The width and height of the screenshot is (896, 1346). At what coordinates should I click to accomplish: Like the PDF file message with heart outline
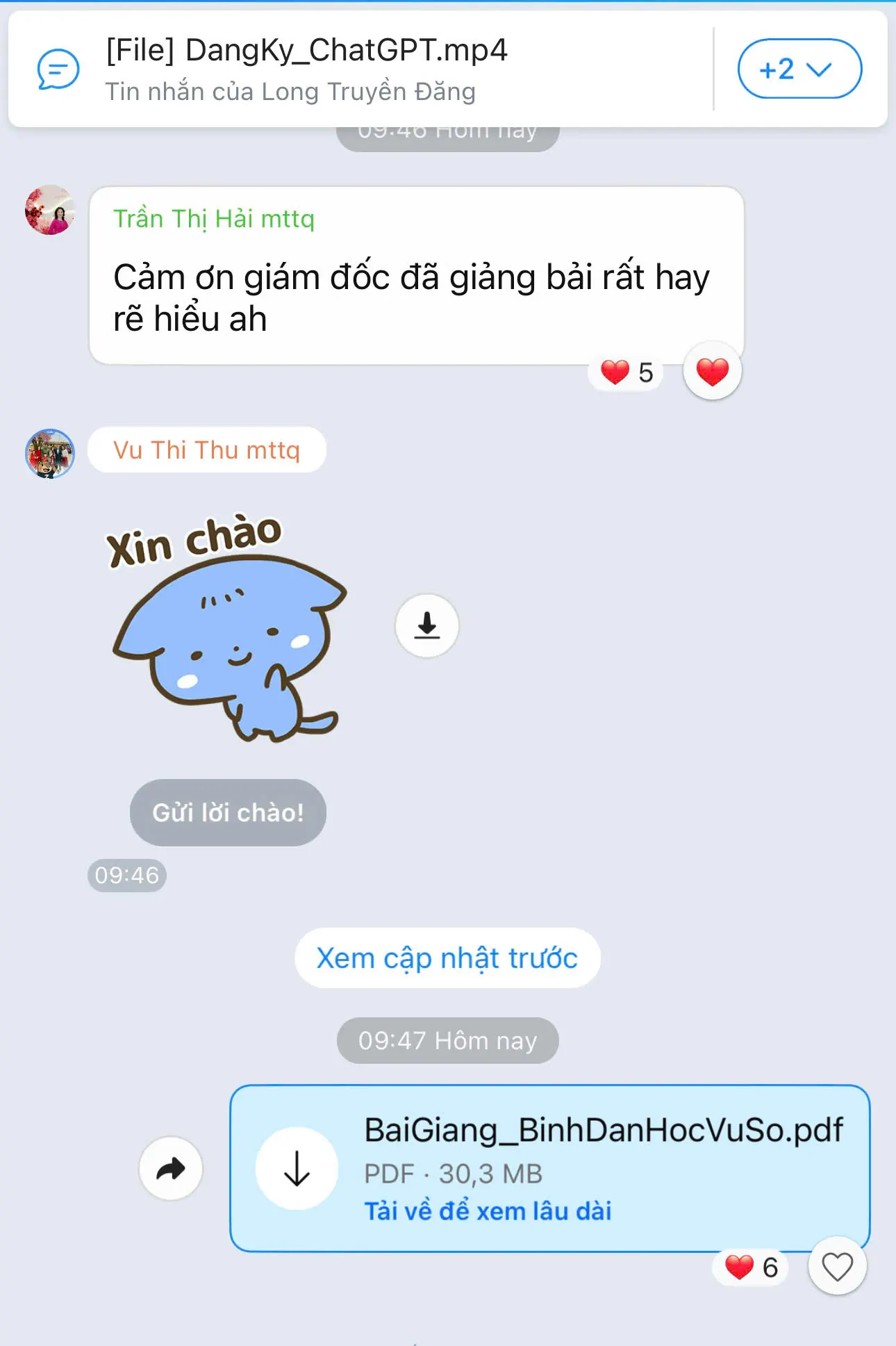coord(837,1266)
